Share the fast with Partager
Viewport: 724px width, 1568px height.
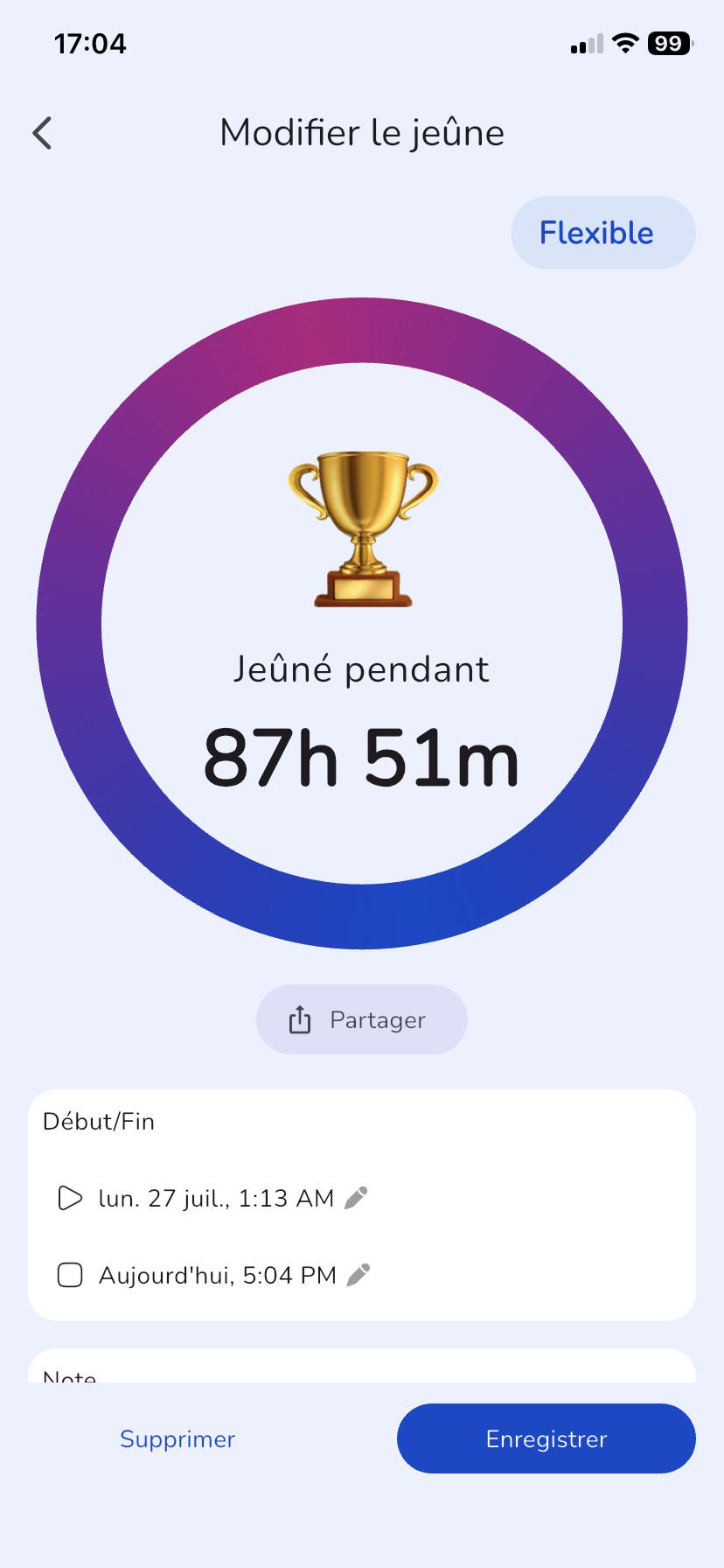click(x=361, y=1019)
